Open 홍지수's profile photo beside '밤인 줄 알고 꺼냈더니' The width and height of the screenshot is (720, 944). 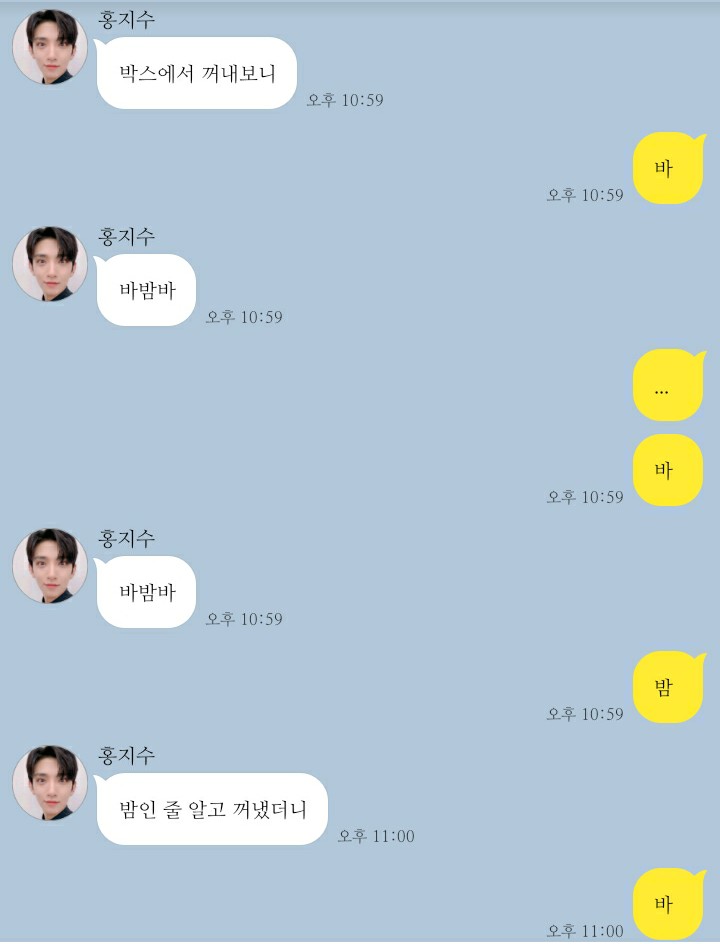click(x=50, y=783)
